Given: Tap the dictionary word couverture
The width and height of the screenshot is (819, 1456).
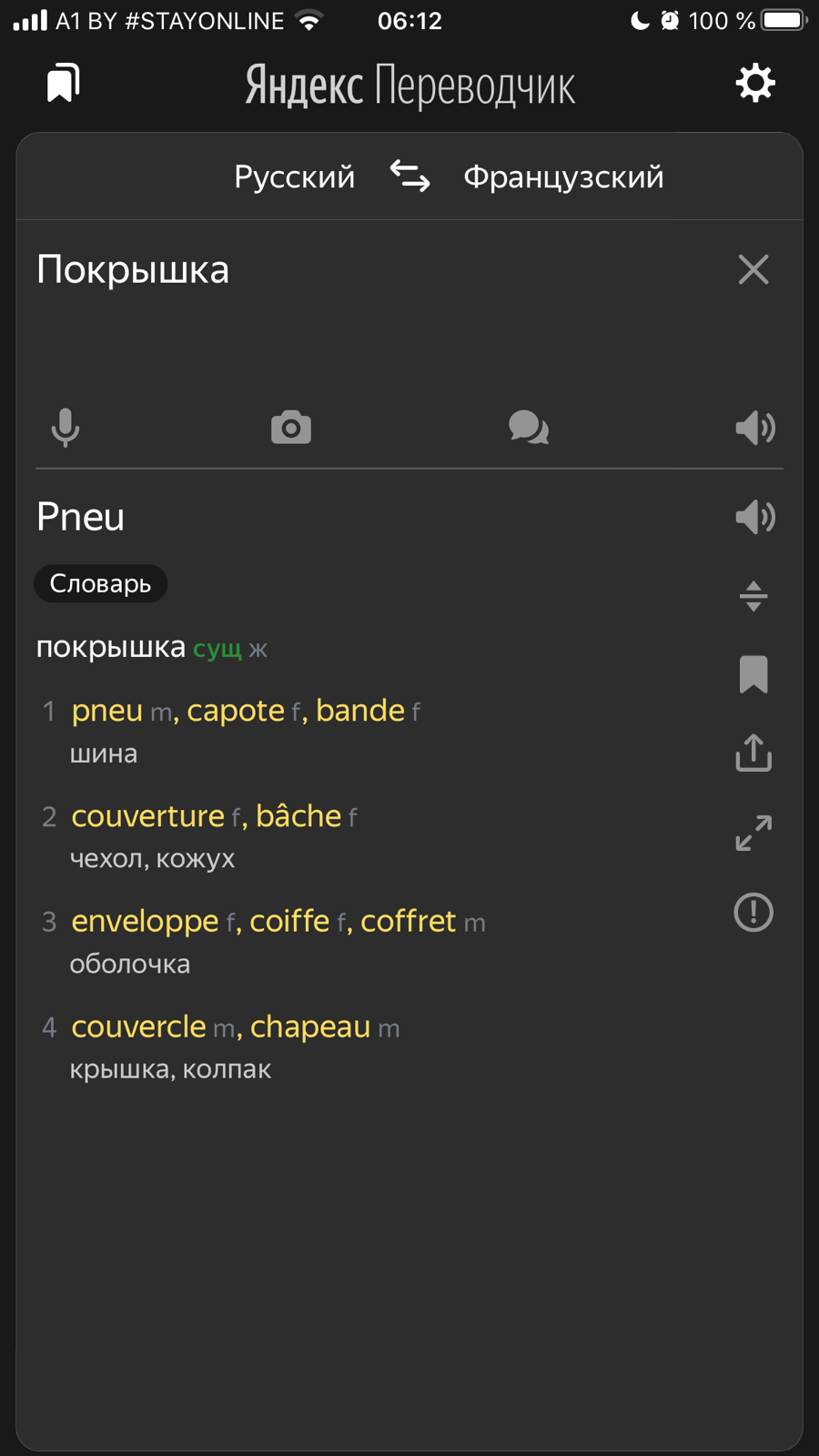Looking at the screenshot, I should 147,816.
